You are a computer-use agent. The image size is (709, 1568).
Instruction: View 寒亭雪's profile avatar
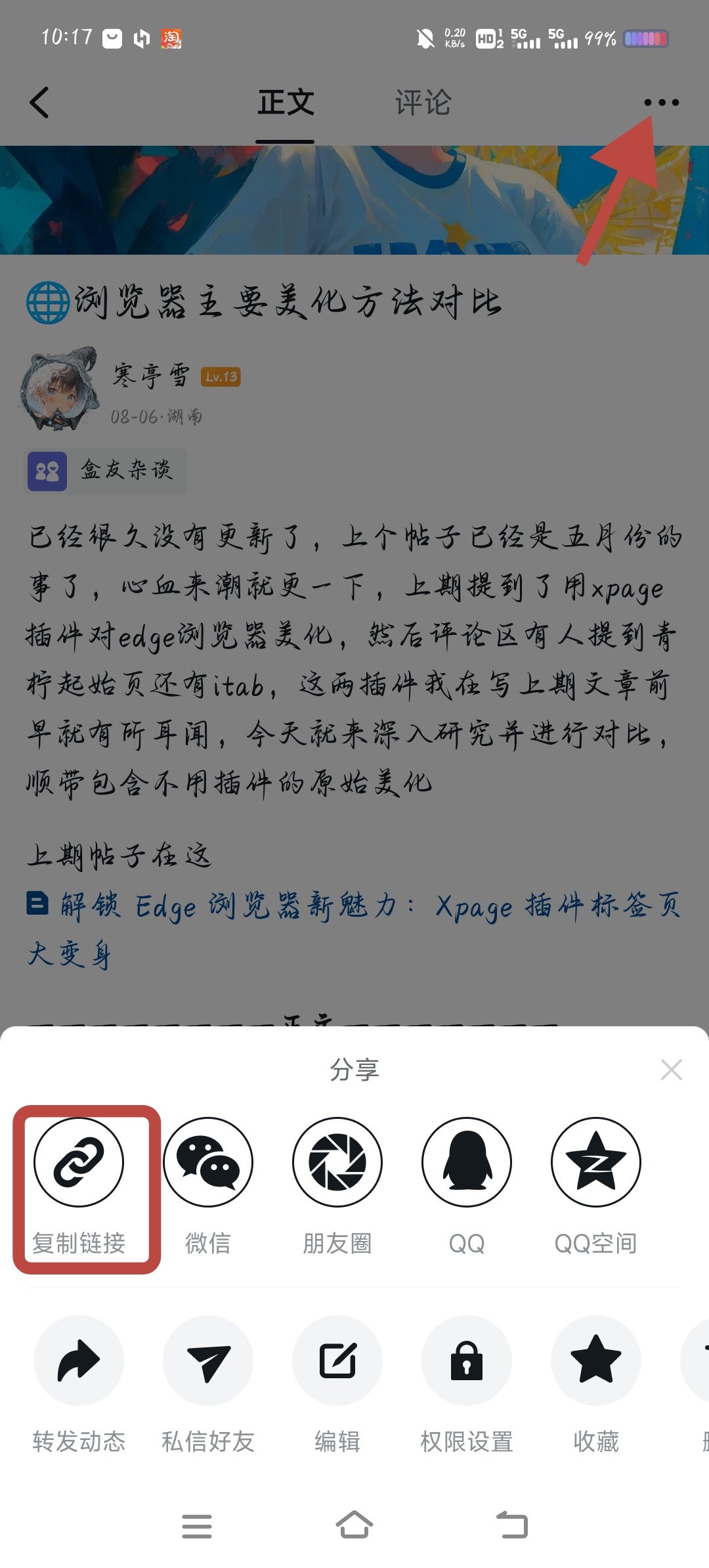point(60,389)
